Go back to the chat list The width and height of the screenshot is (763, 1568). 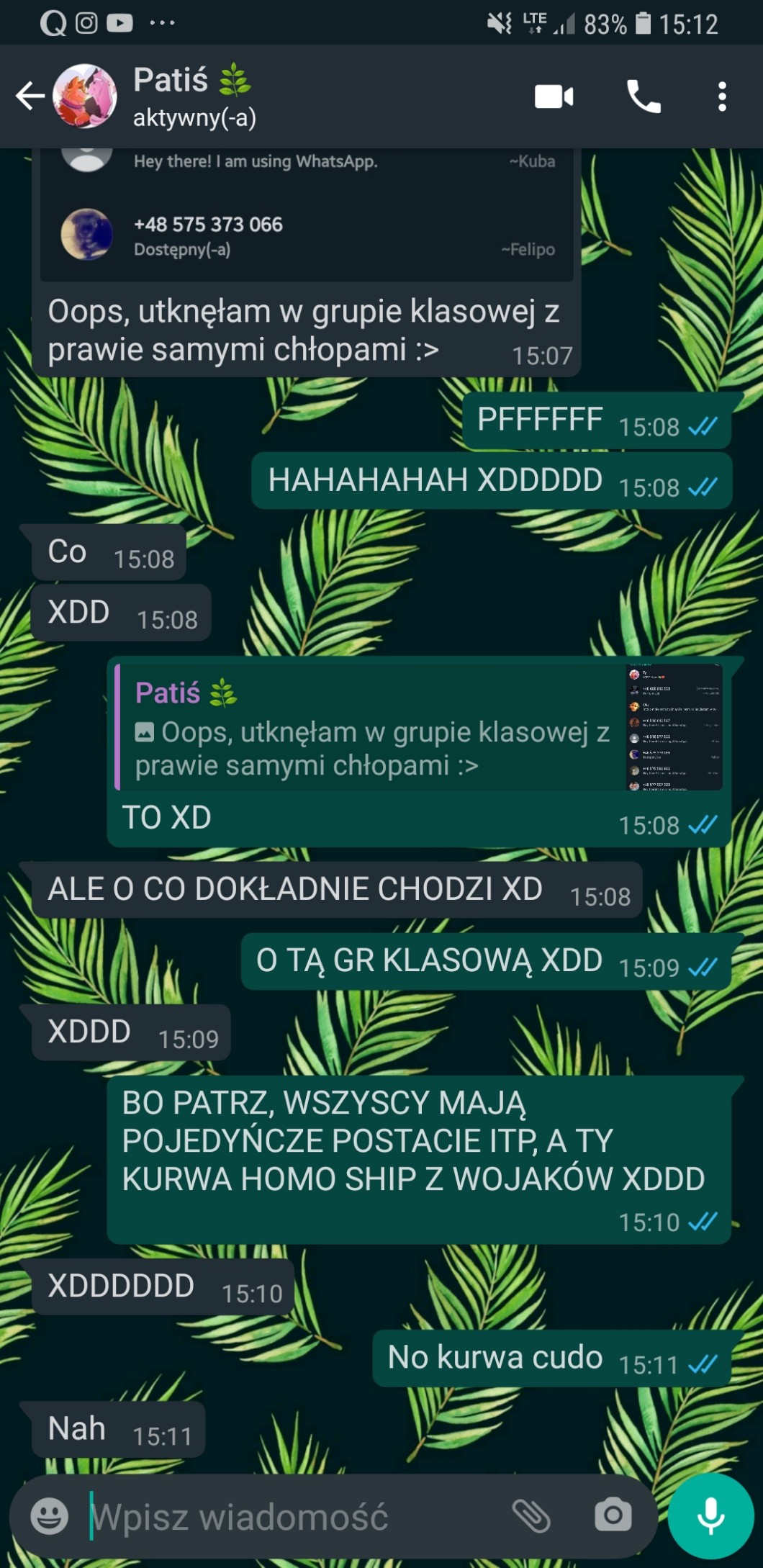(30, 96)
